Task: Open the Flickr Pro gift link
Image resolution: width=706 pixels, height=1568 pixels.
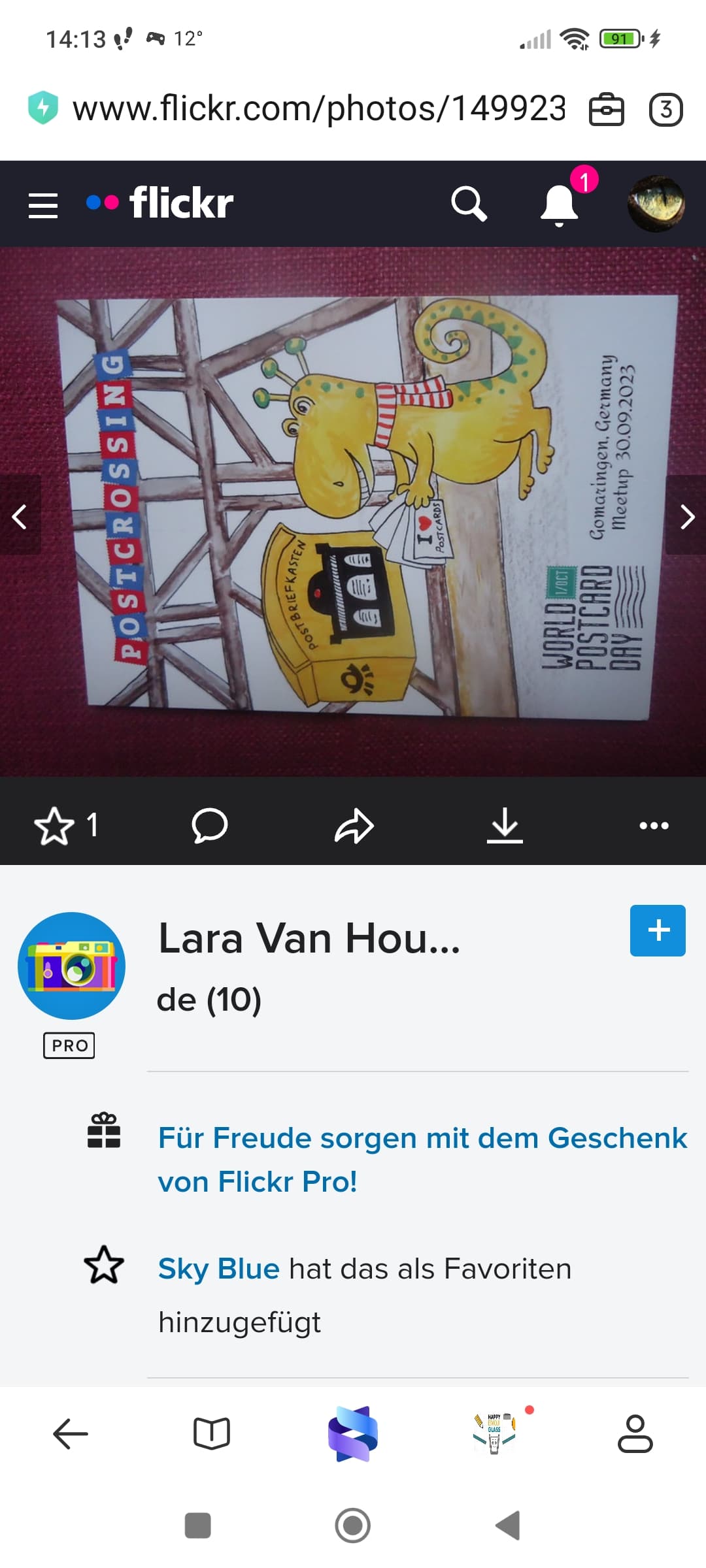Action: 422,1160
